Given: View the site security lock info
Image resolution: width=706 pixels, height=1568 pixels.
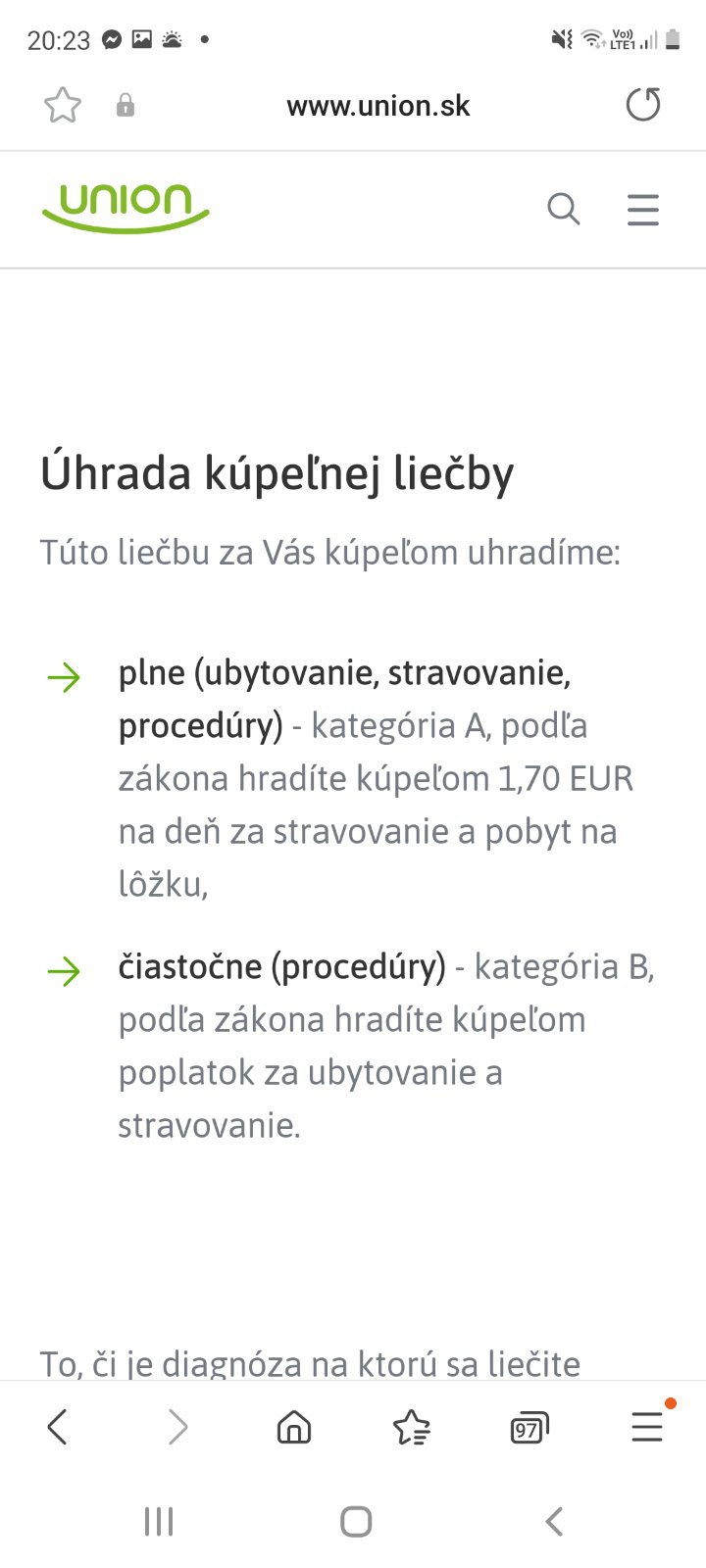Looking at the screenshot, I should click(126, 106).
